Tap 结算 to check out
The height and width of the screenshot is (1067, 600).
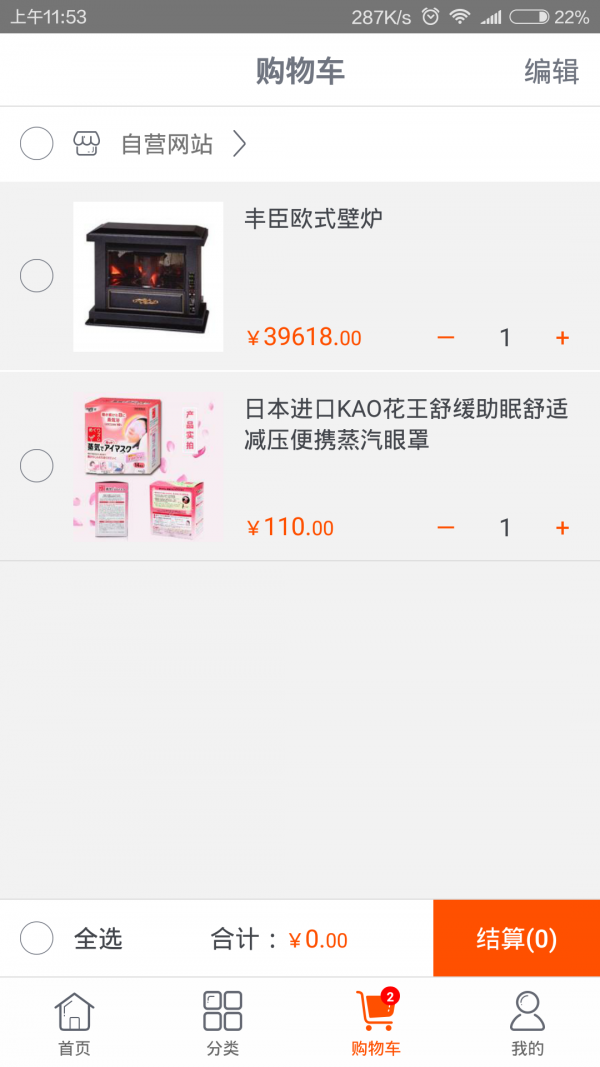pyautogui.click(x=516, y=938)
